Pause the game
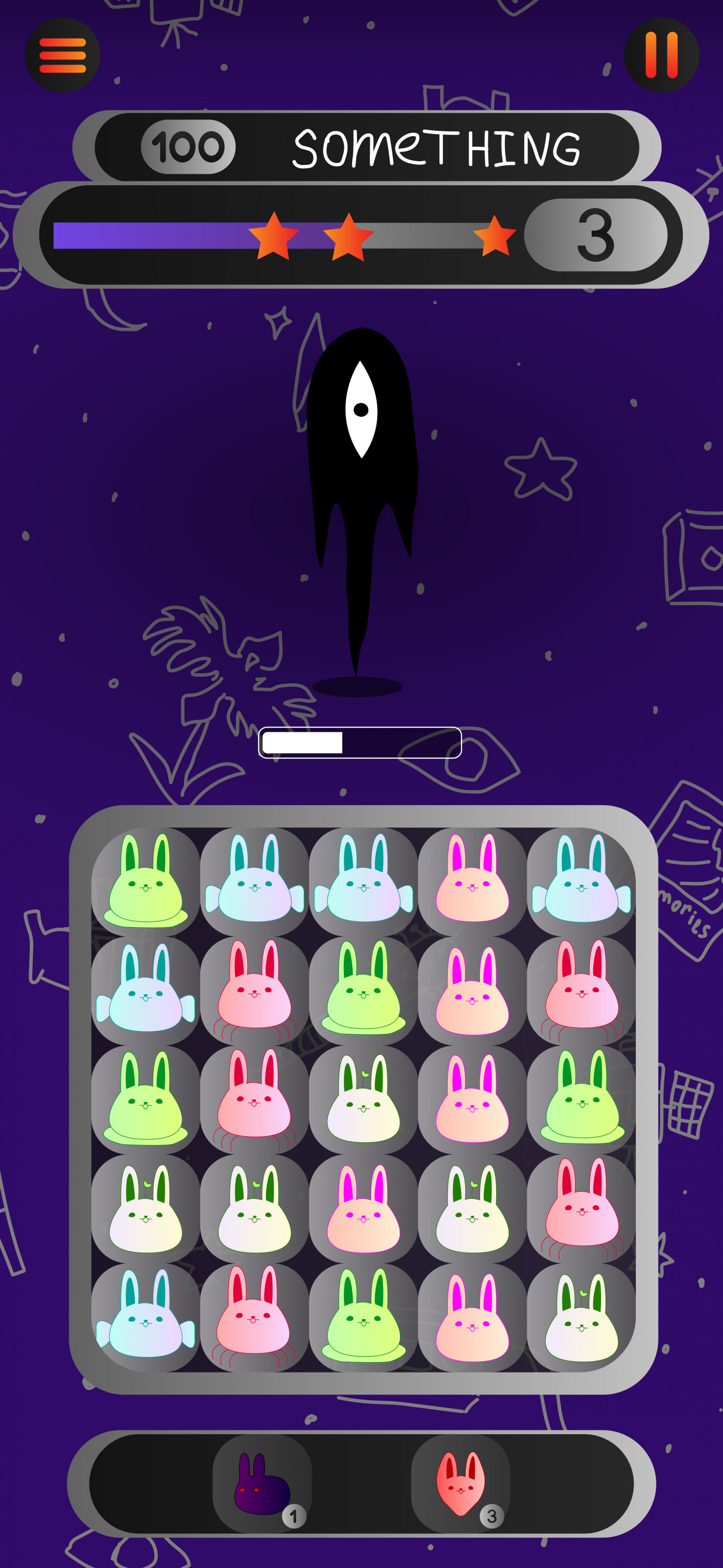 [x=661, y=55]
